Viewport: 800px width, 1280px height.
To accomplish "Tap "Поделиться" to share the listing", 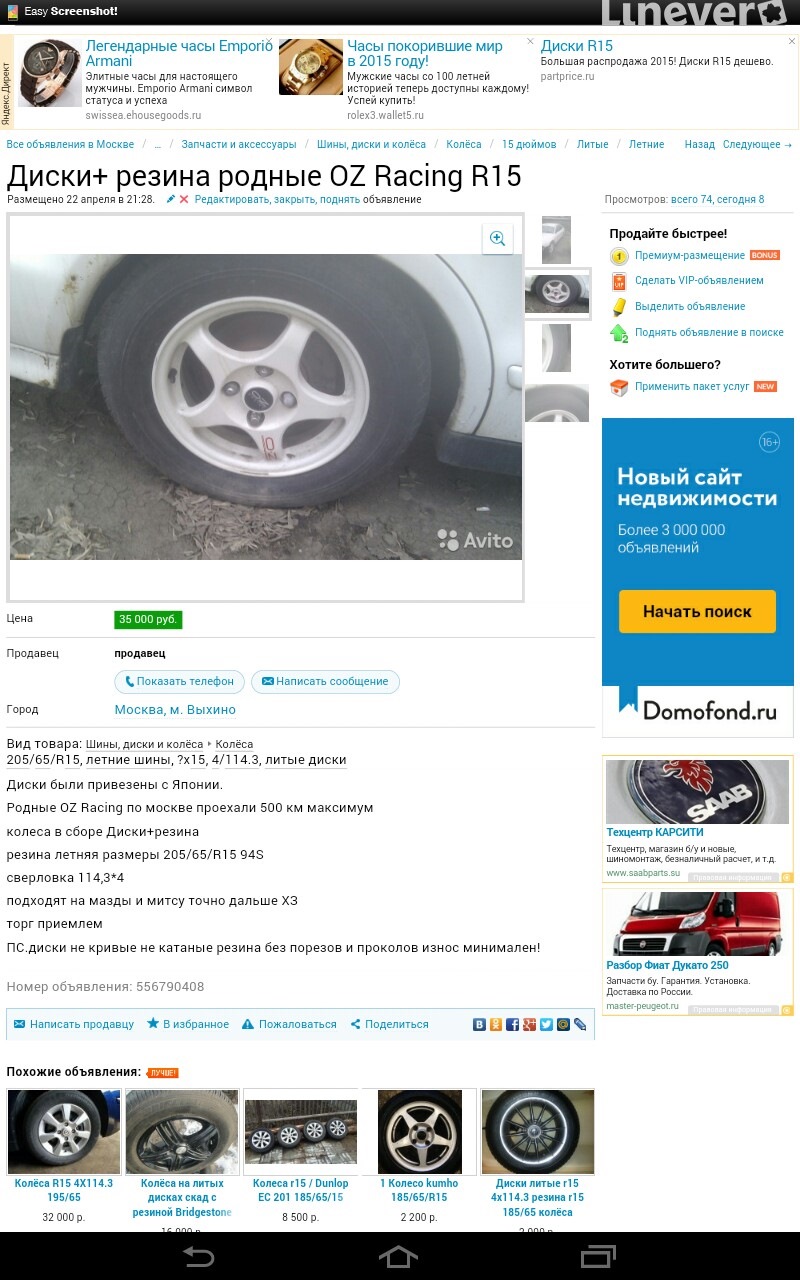I will pos(389,1024).
